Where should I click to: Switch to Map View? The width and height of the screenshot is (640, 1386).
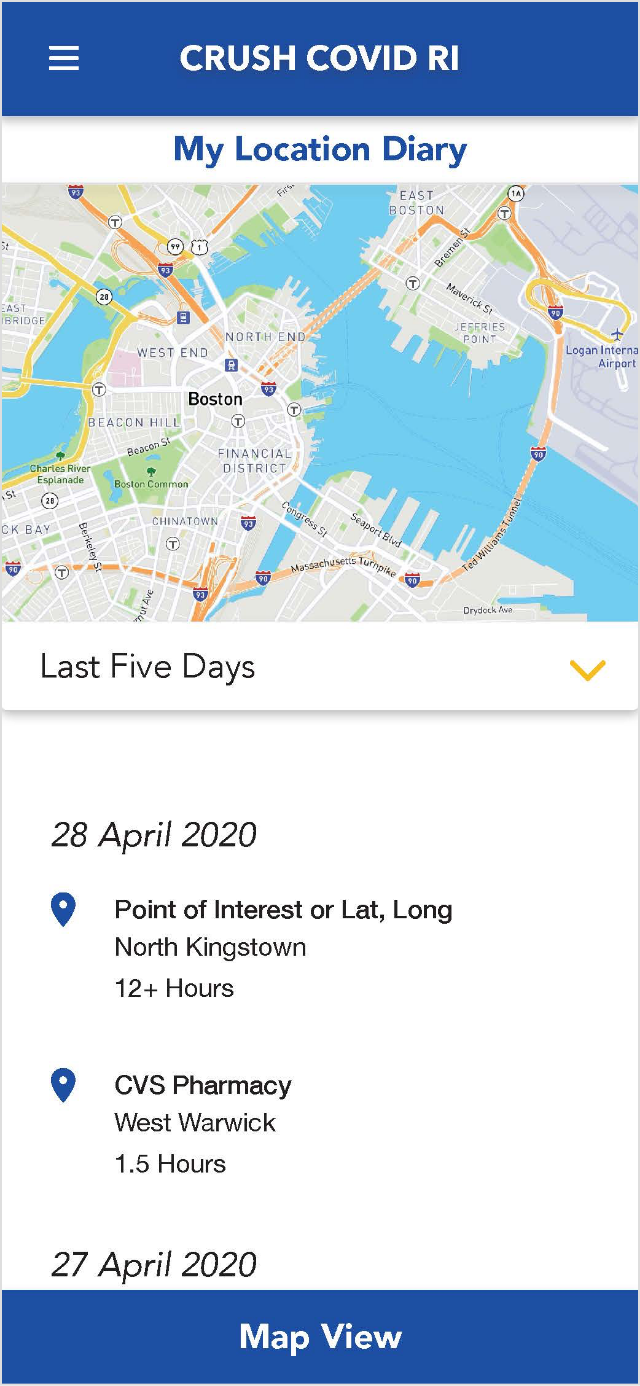point(320,1337)
